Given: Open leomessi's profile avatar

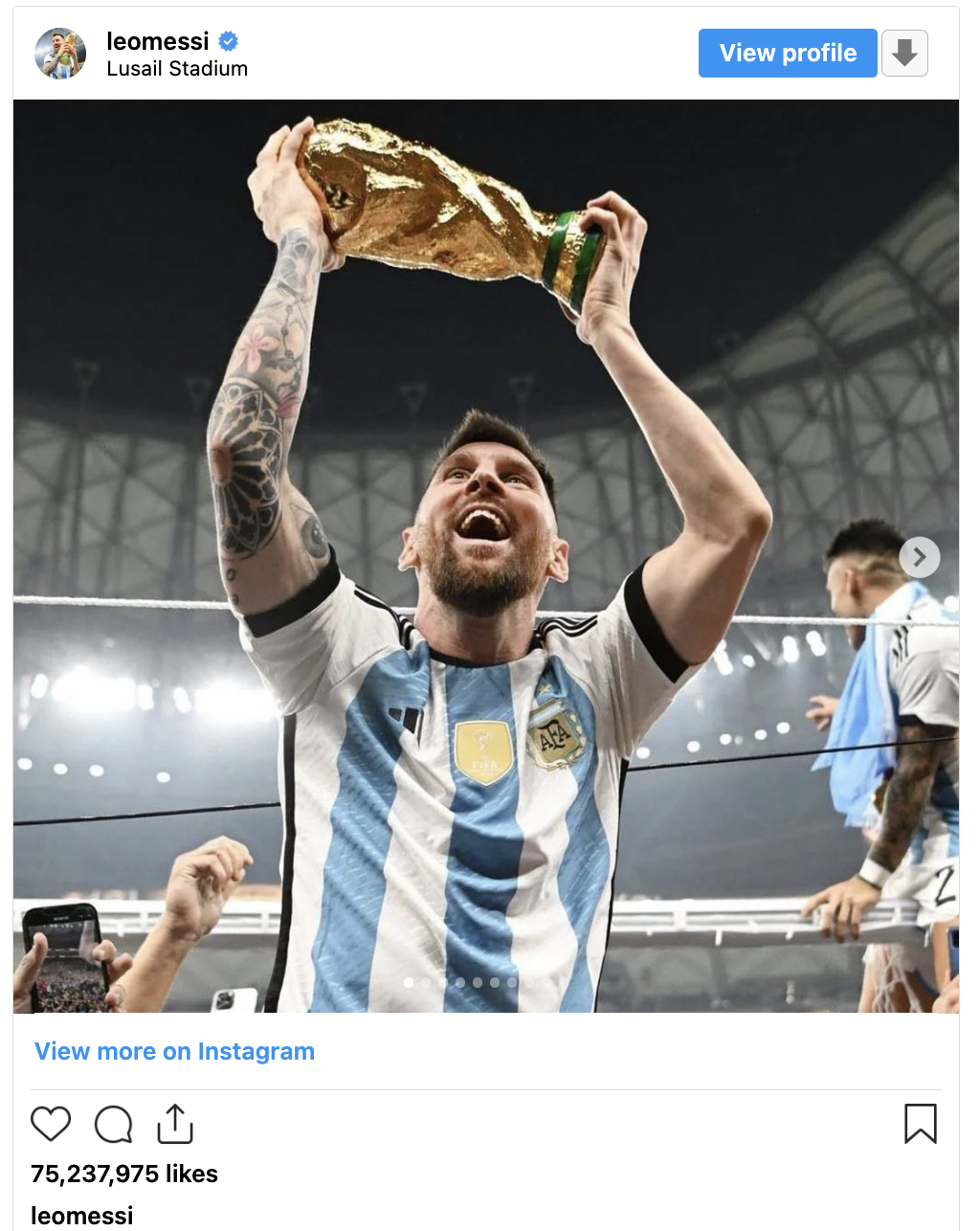Looking at the screenshot, I should [60, 54].
